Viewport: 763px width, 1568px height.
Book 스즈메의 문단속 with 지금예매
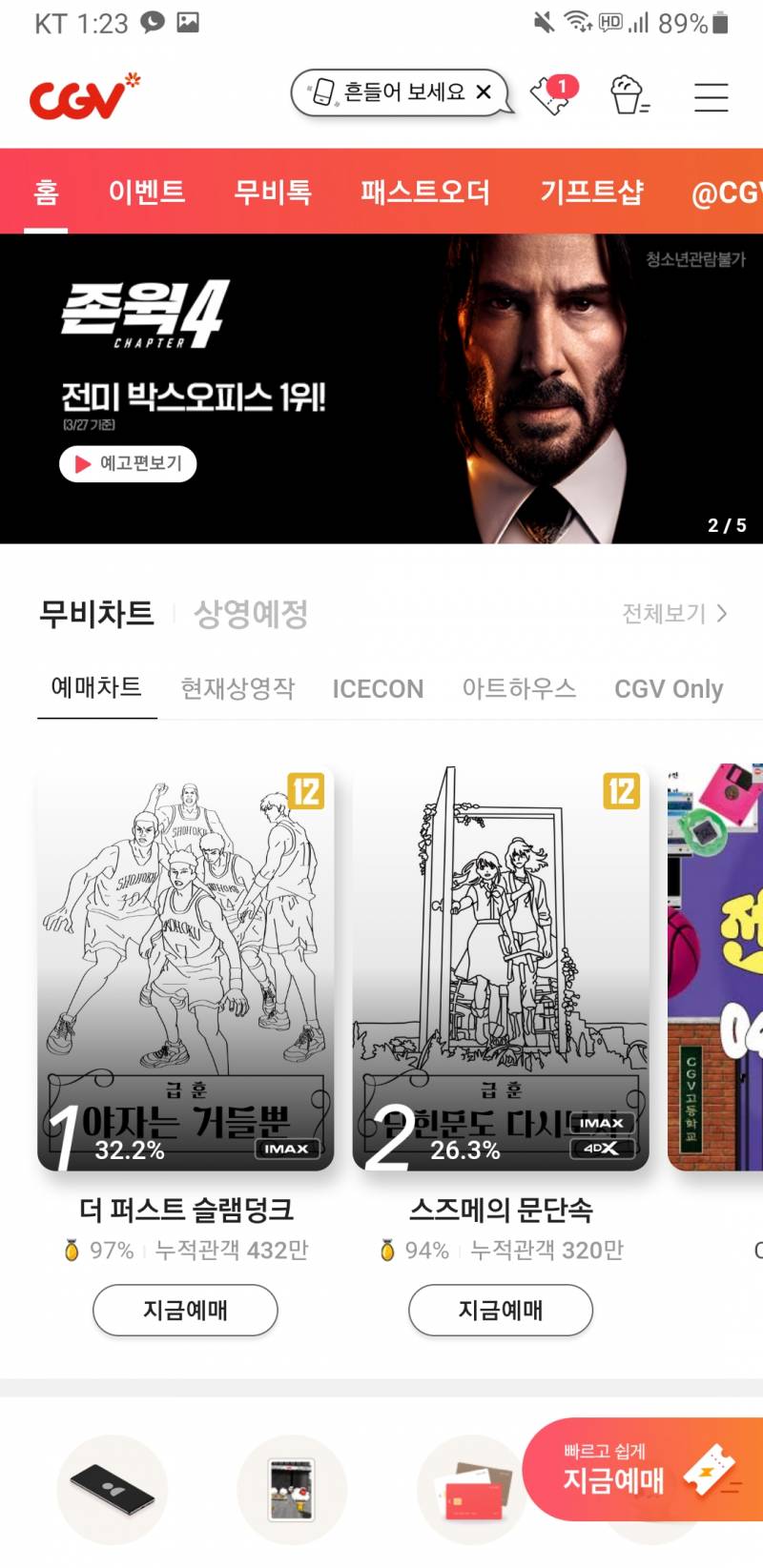pyautogui.click(x=500, y=1310)
